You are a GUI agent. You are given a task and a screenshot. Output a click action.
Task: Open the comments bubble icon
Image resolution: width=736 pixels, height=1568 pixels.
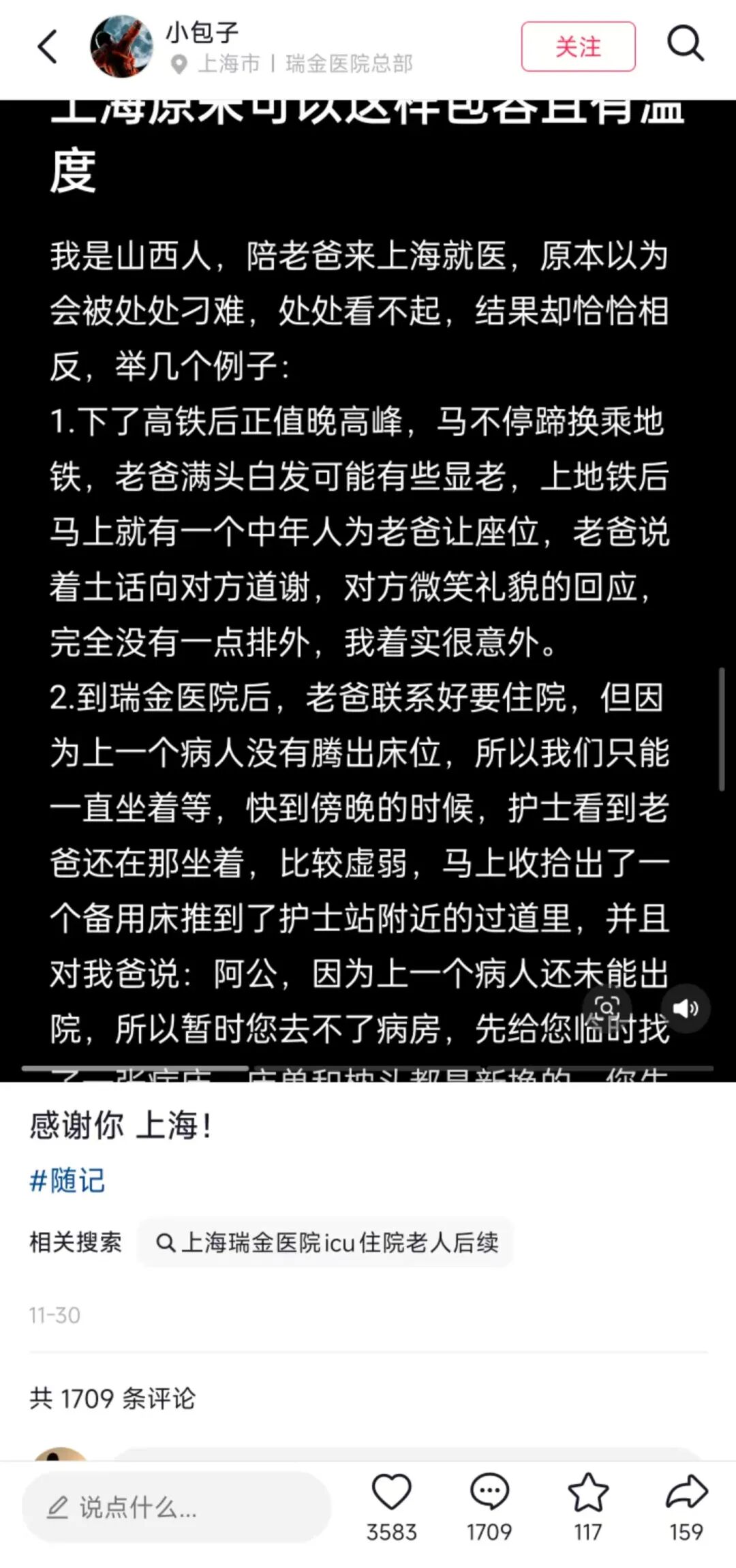pos(489,1493)
